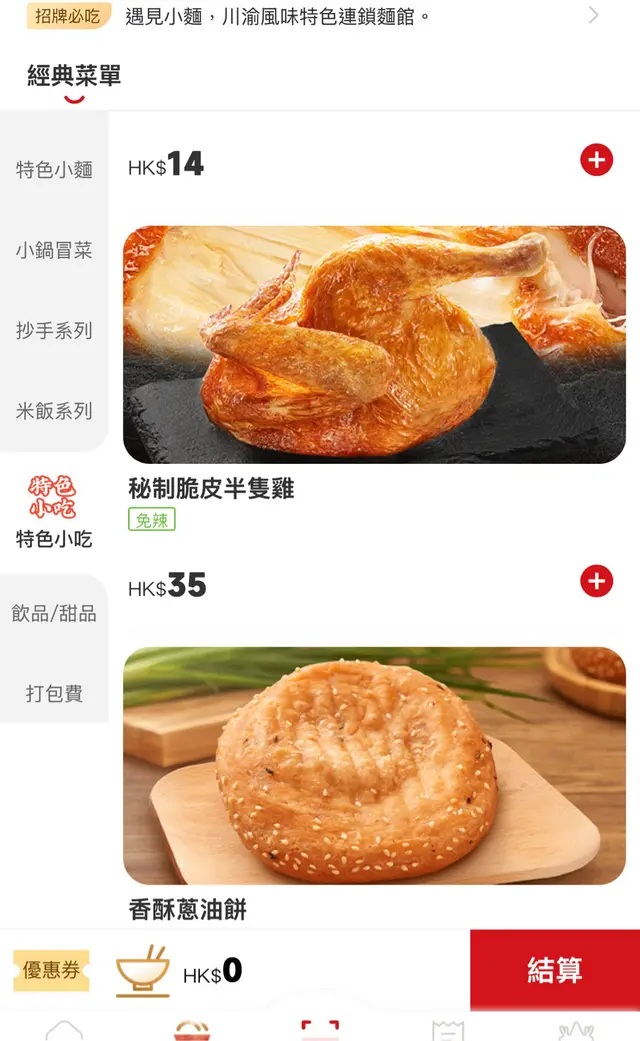Screen dimensions: 640x1041
Task: Expand the 招牌必吃 banner arrow
Action: coord(593,15)
